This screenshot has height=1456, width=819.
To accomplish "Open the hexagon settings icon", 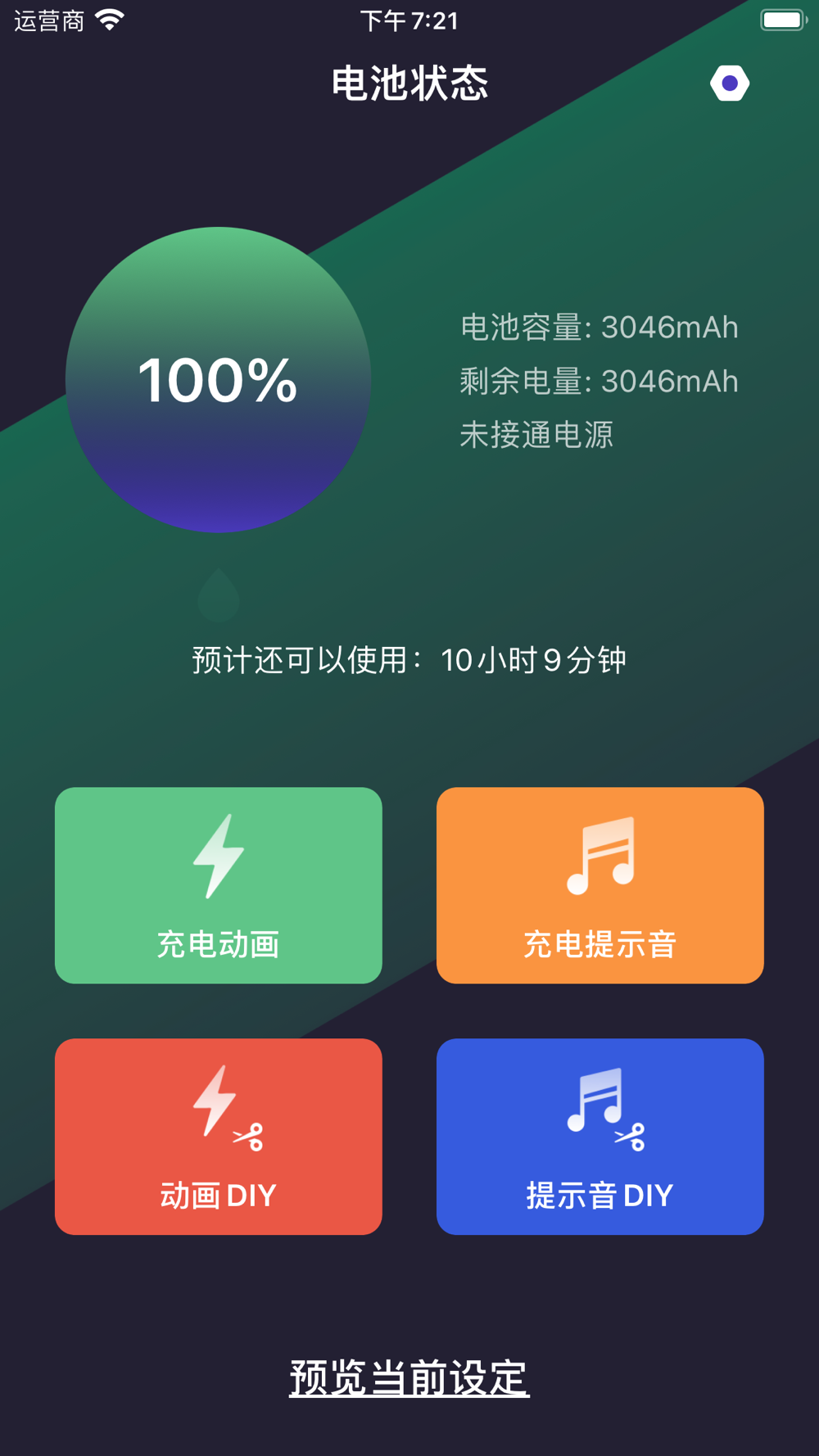I will pyautogui.click(x=730, y=83).
